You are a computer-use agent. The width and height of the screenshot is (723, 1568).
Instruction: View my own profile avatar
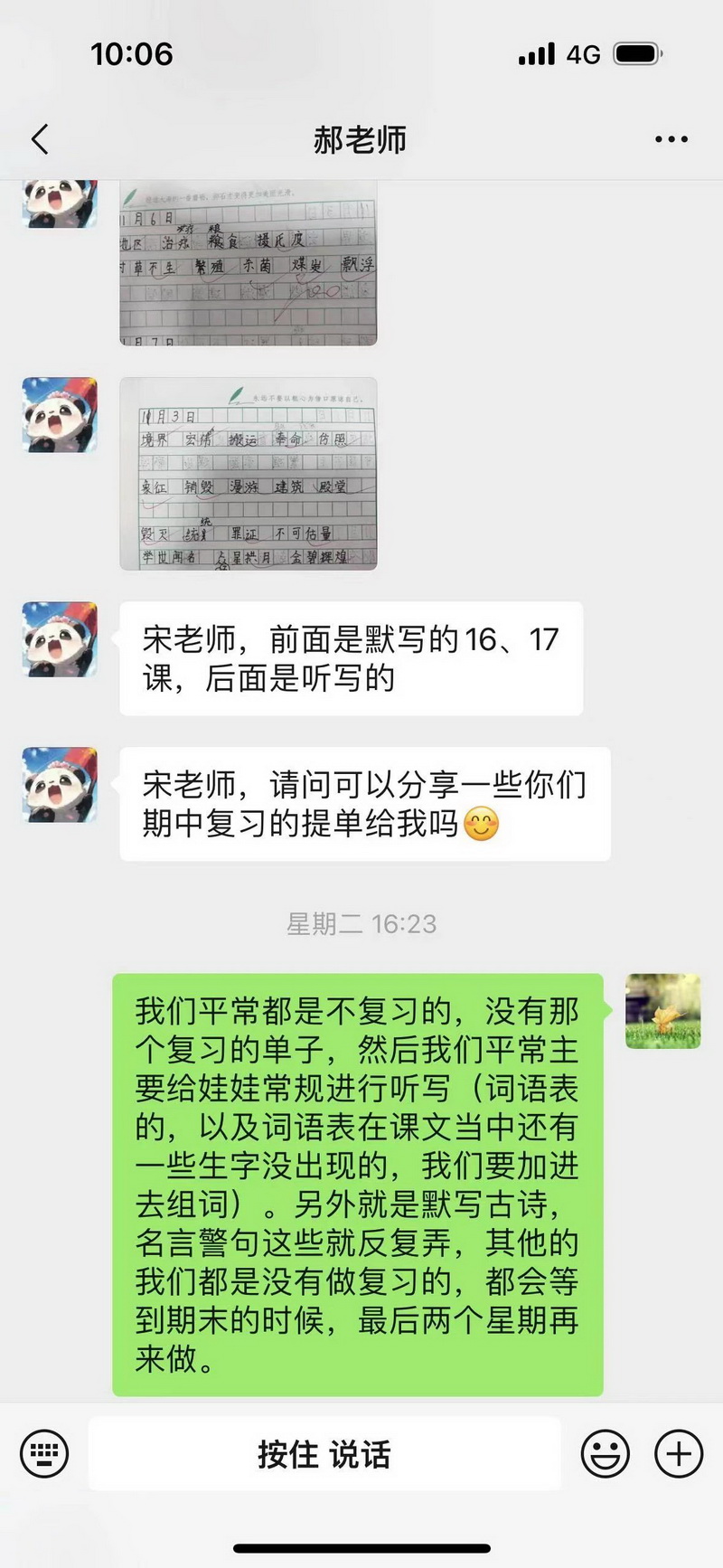tap(662, 1011)
